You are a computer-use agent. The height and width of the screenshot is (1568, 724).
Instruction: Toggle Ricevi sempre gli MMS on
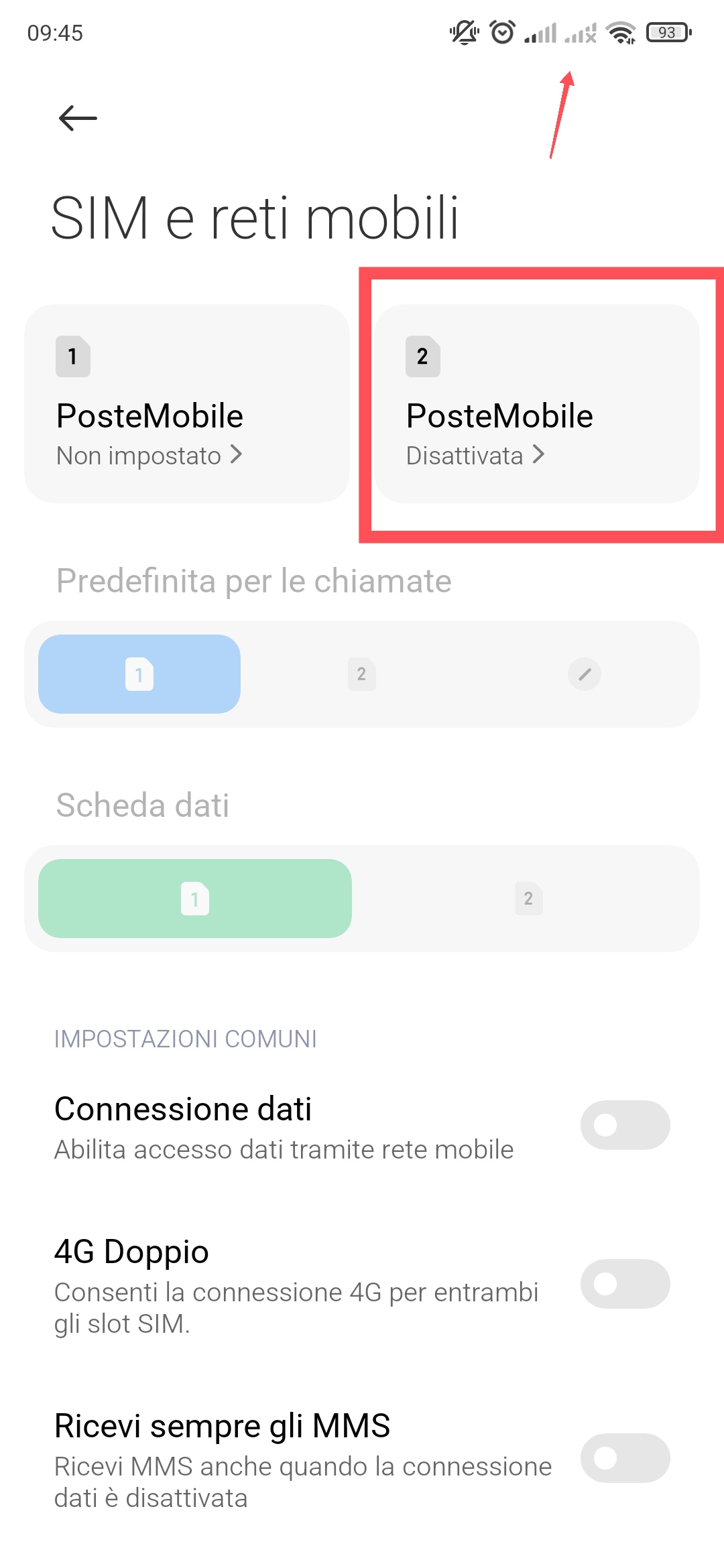625,1458
